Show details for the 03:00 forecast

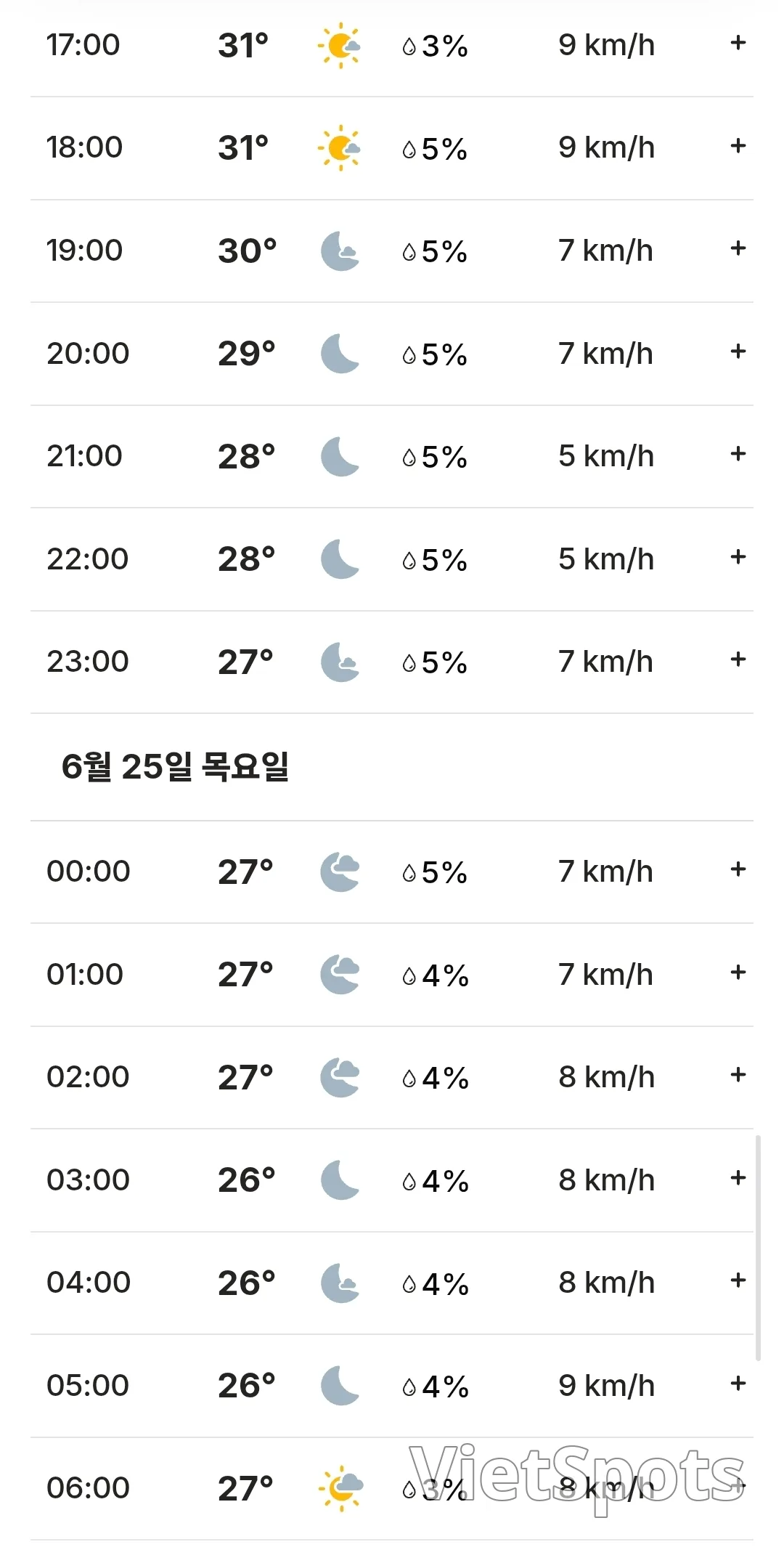pos(738,1178)
